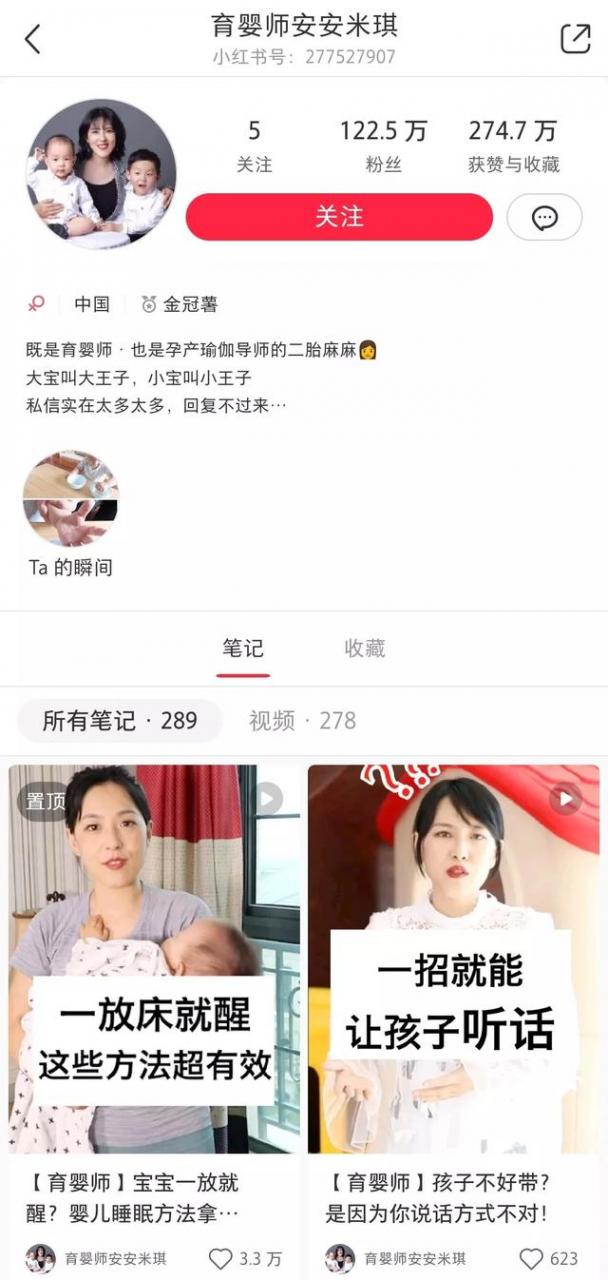
Task: Share this profile via the top-right icon
Action: point(575,39)
